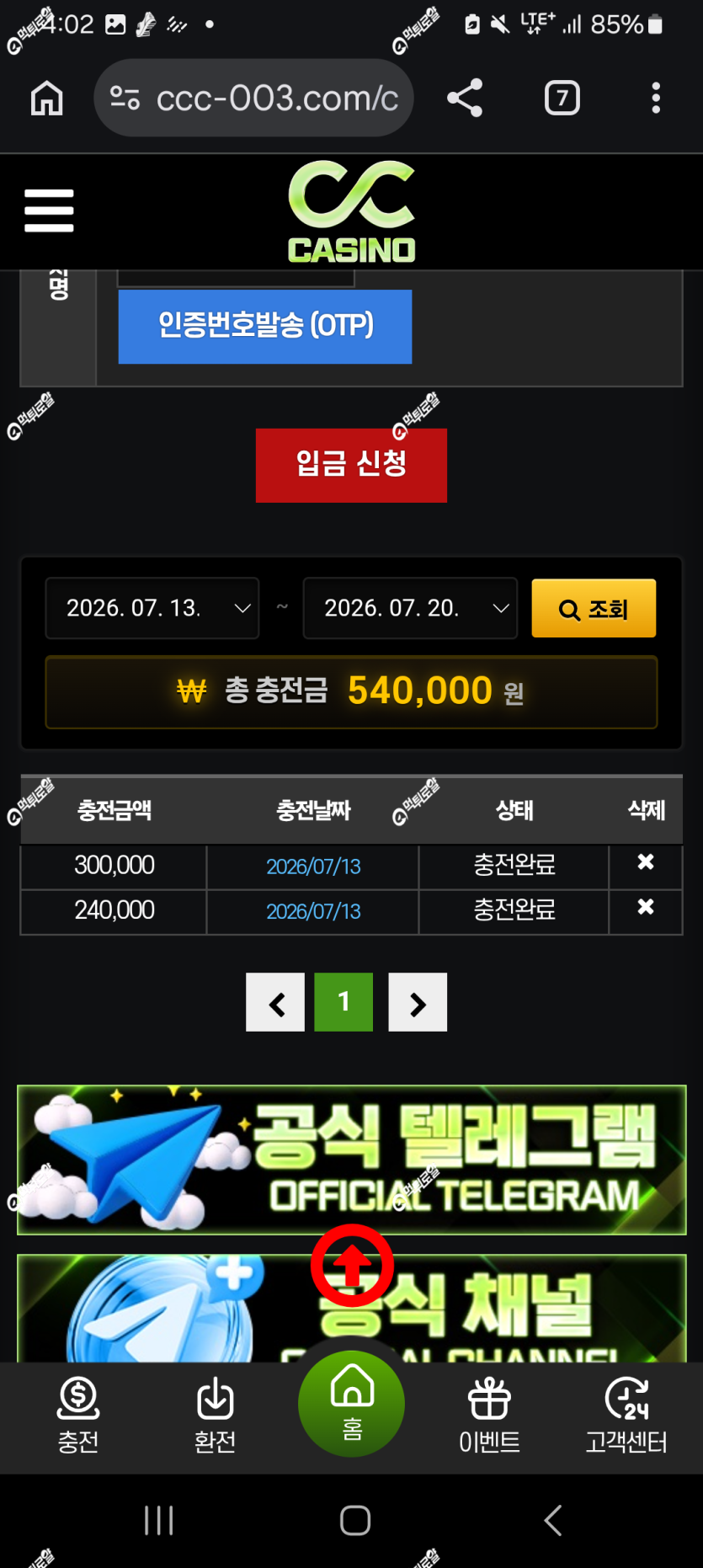Viewport: 703px width, 1568px height.
Task: Open the browser overflow menu
Action: click(656, 99)
